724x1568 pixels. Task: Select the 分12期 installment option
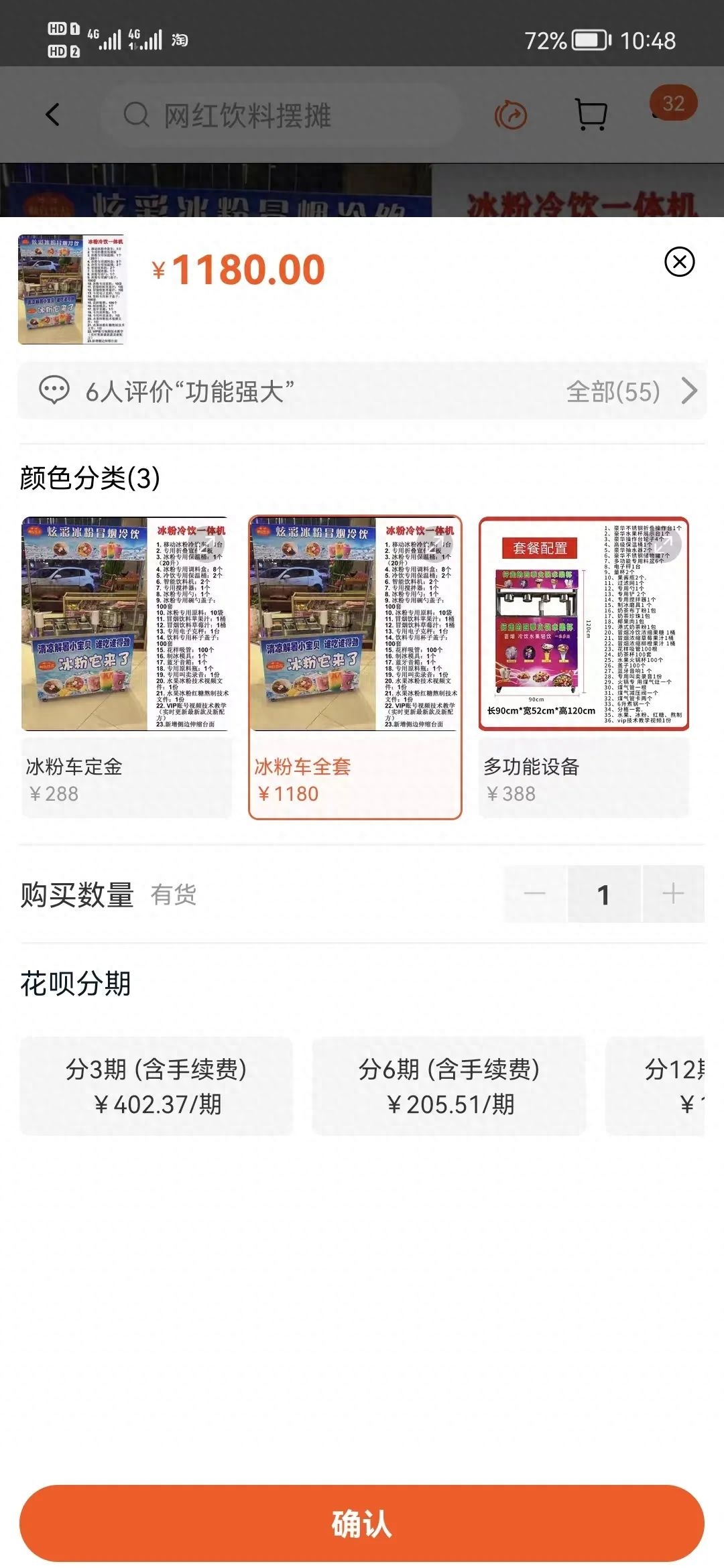(670, 1086)
